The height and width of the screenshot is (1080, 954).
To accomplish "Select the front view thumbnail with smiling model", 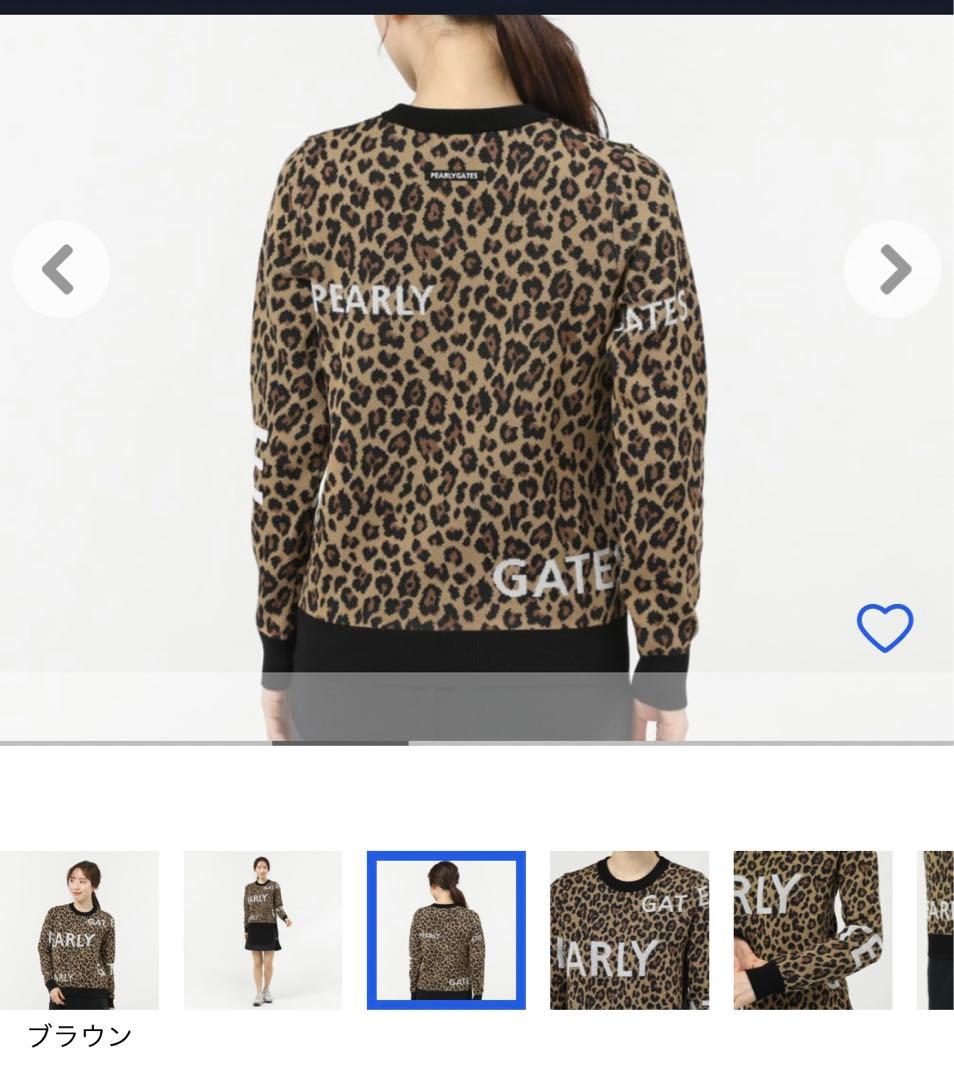I will pyautogui.click(x=79, y=930).
